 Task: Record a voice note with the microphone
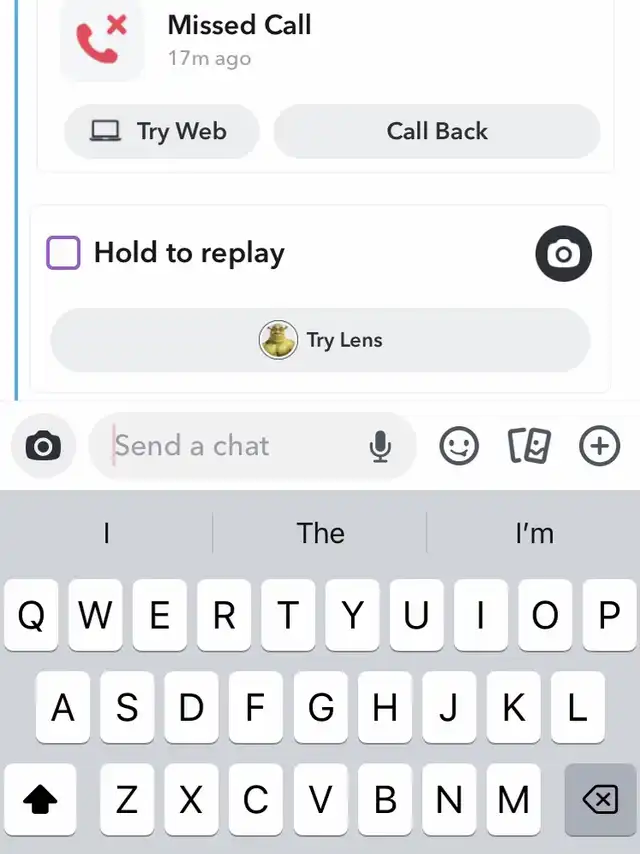(x=380, y=446)
